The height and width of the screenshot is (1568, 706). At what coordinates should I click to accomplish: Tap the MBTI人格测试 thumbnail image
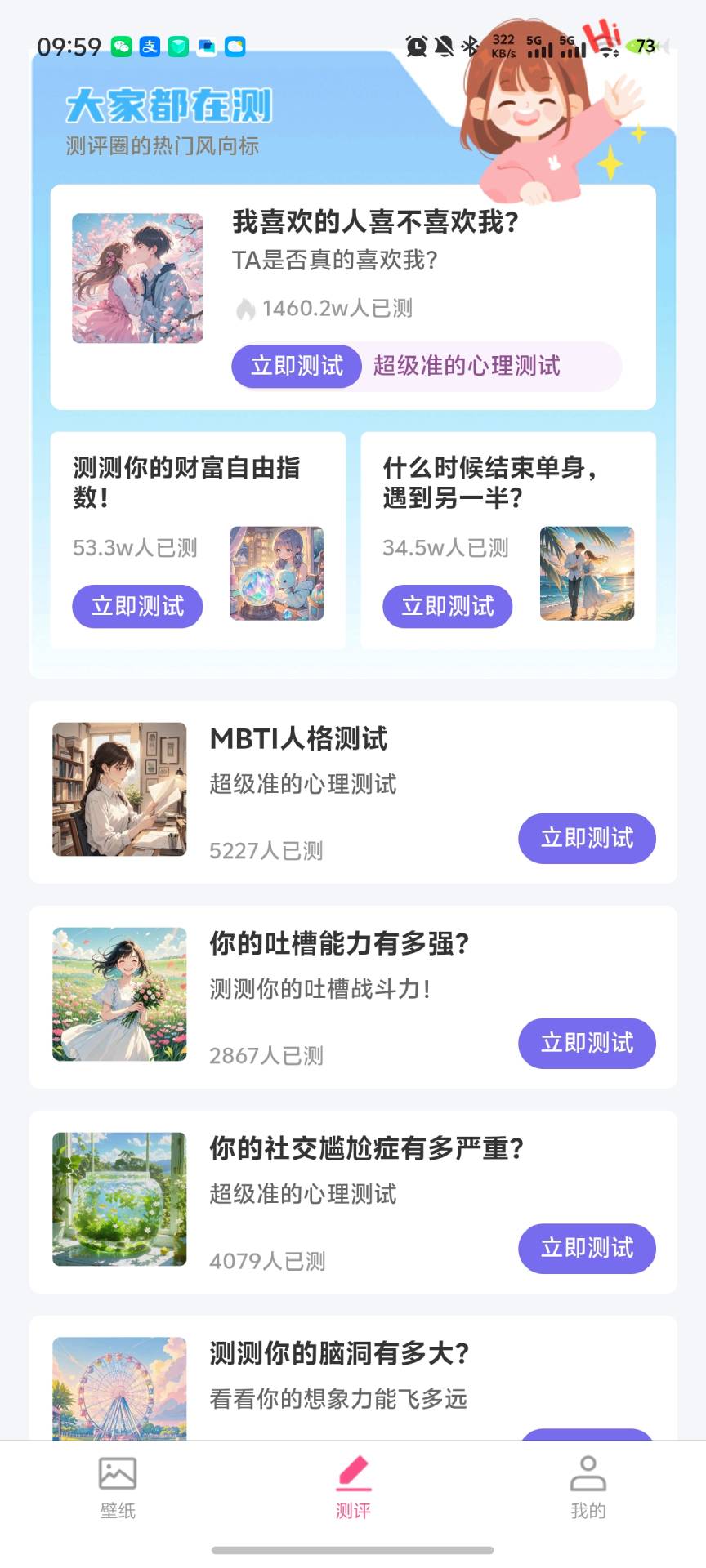click(118, 789)
